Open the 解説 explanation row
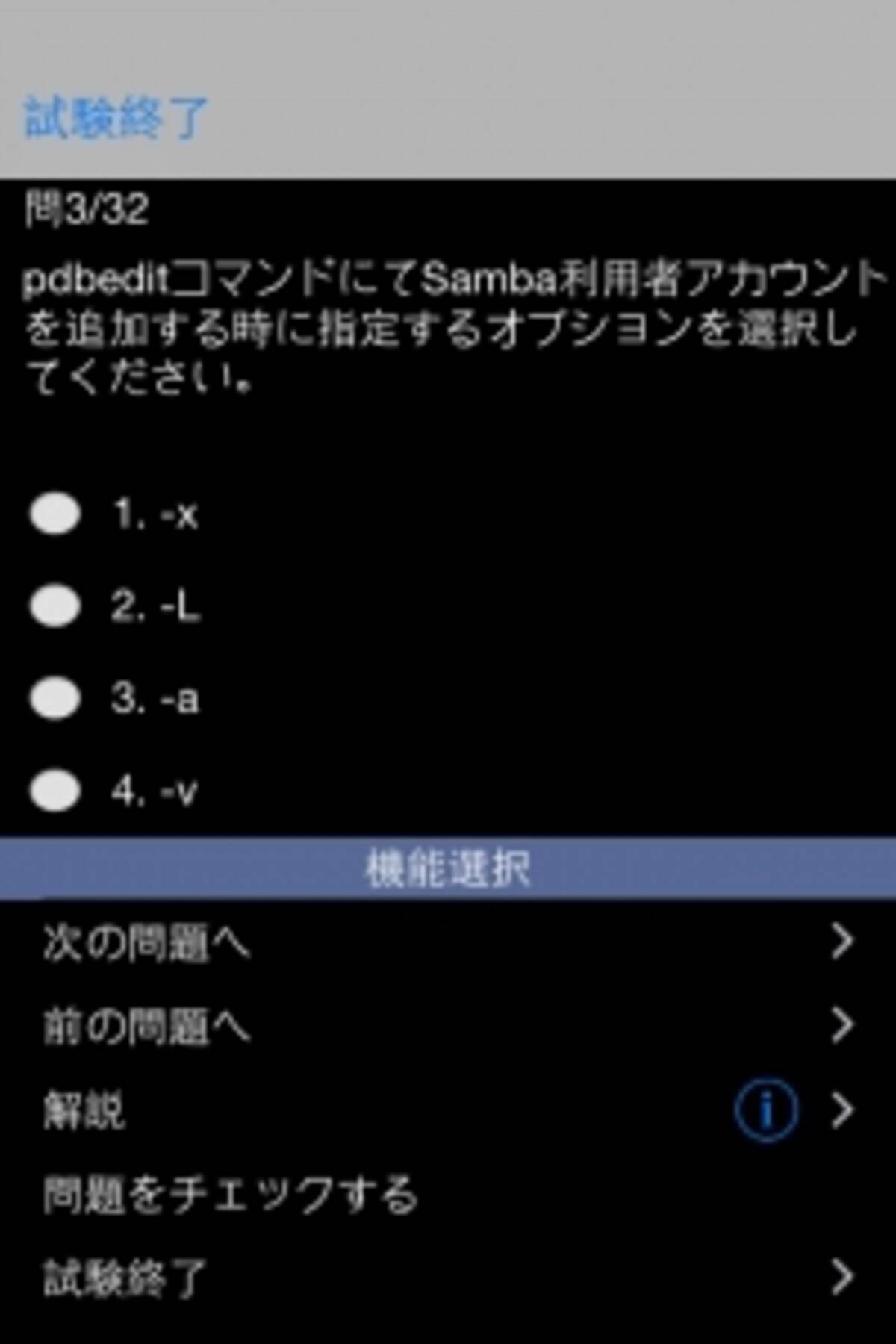The image size is (896, 1344). (373, 1110)
